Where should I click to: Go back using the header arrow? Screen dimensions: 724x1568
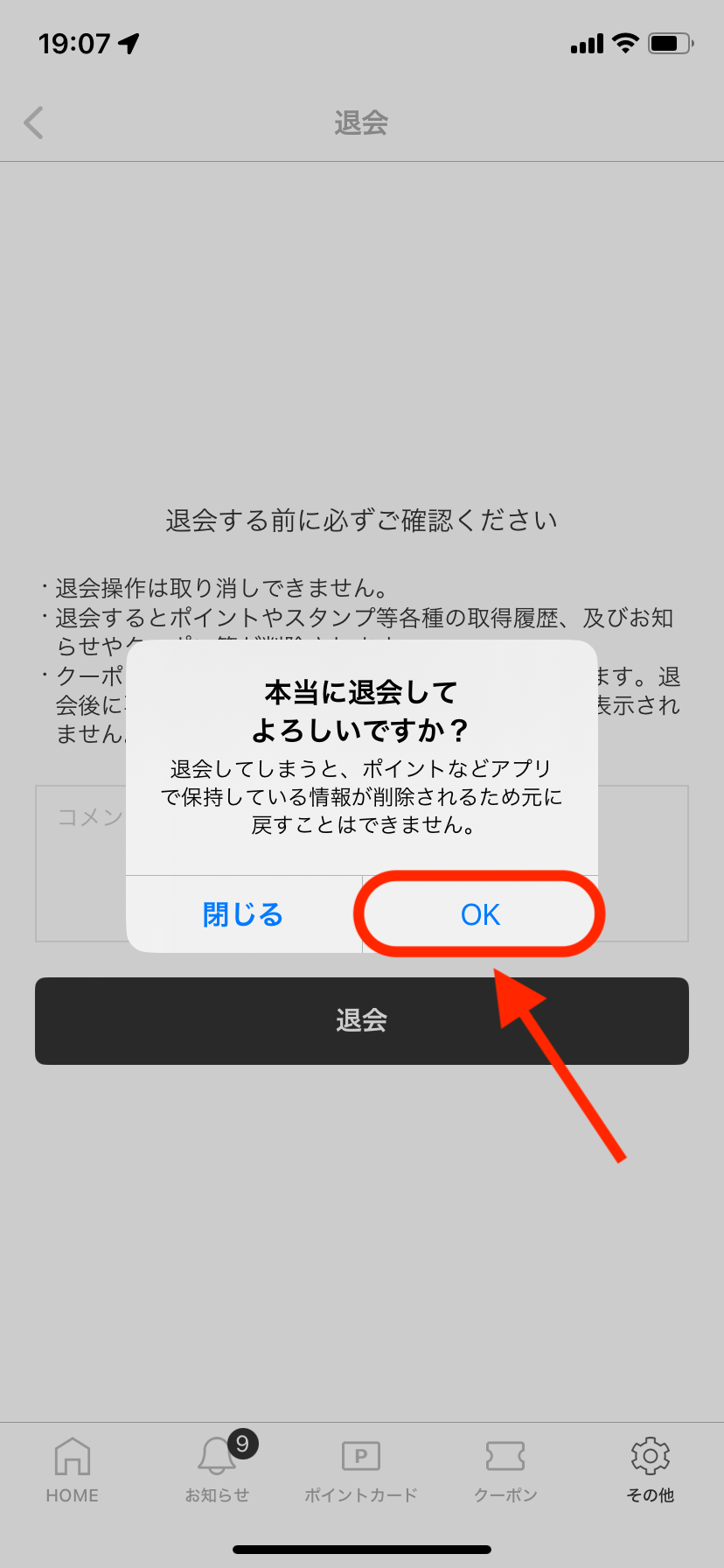(x=34, y=122)
